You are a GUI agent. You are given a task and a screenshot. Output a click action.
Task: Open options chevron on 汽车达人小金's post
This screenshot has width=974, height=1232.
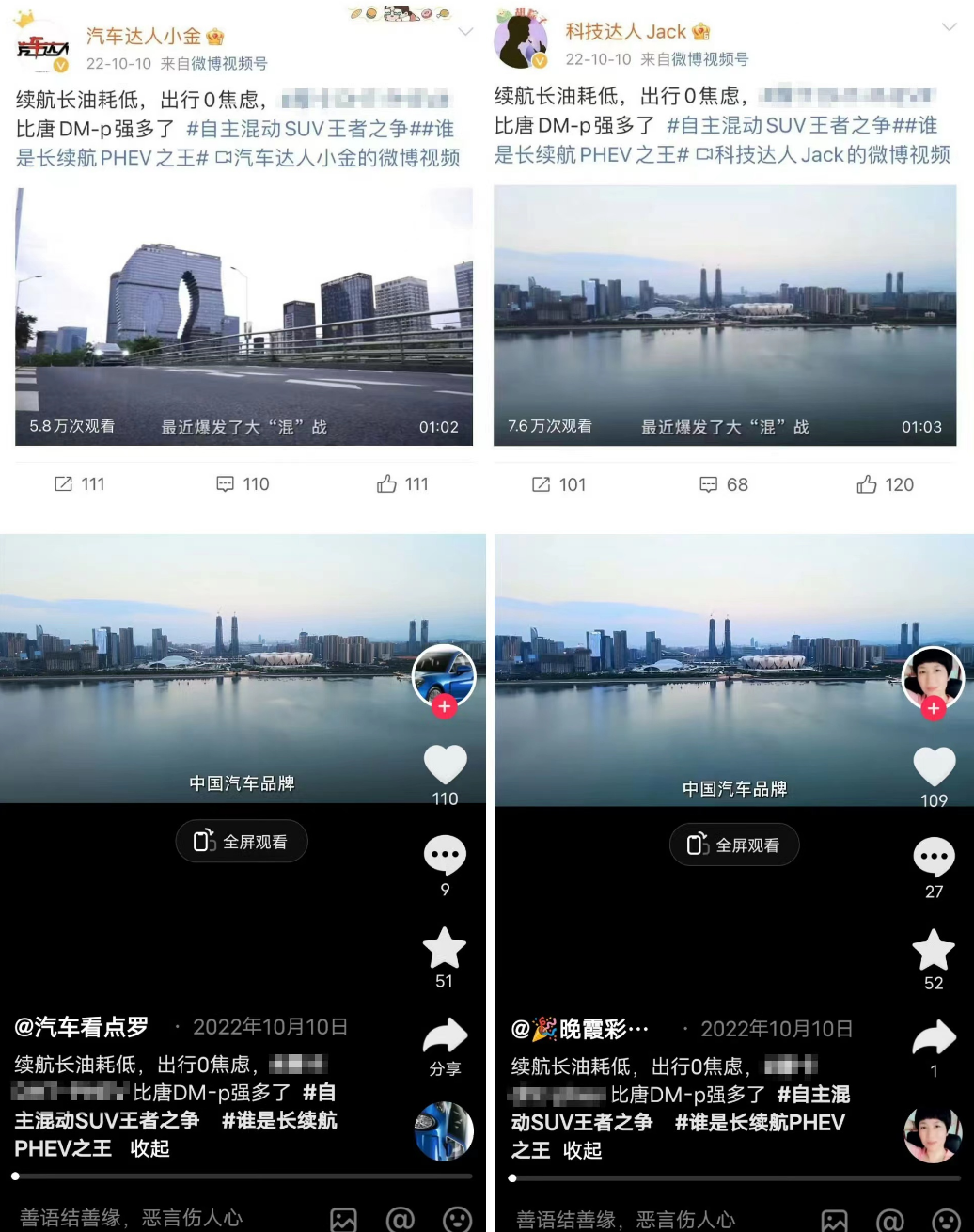pos(465,31)
